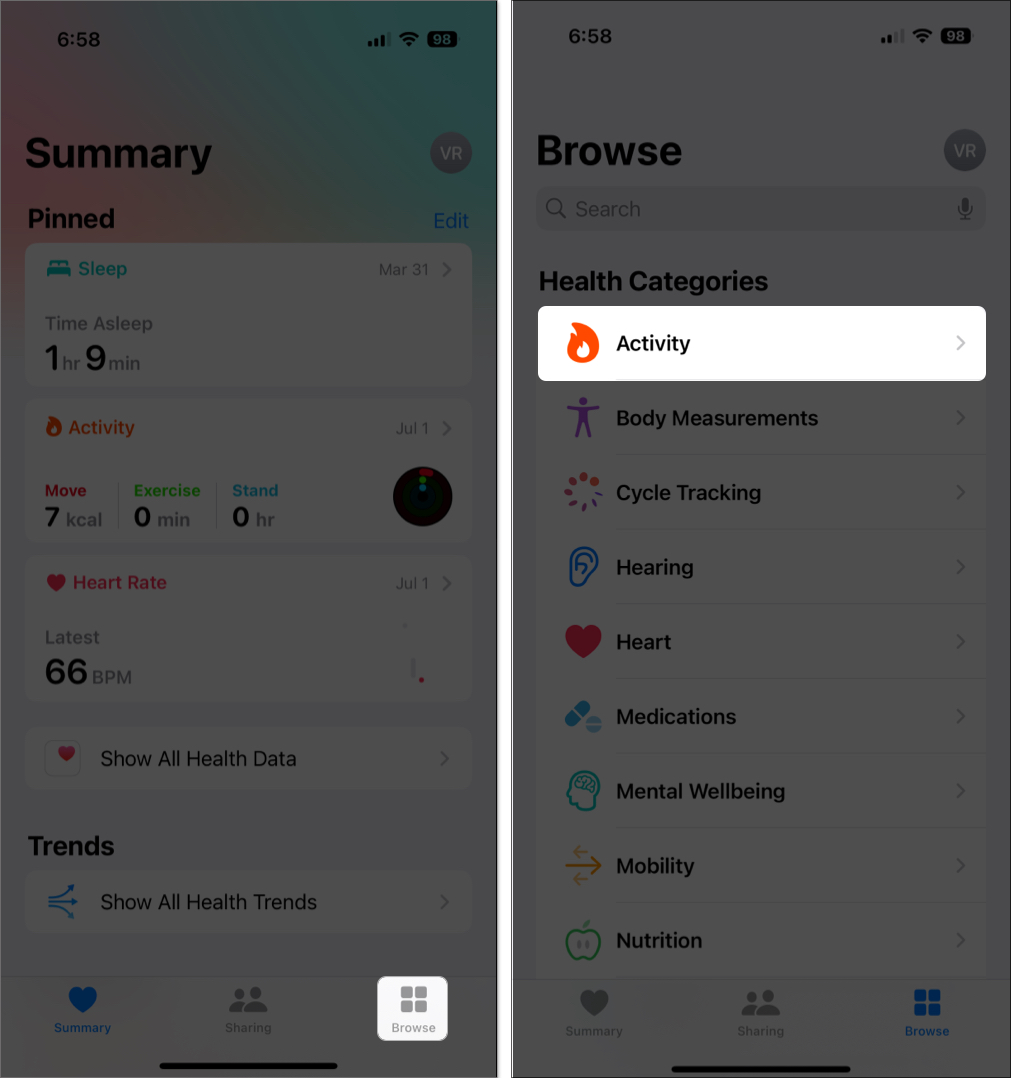Image resolution: width=1011 pixels, height=1078 pixels.
Task: Open the Mental Wellbeing brain icon
Action: point(583,791)
